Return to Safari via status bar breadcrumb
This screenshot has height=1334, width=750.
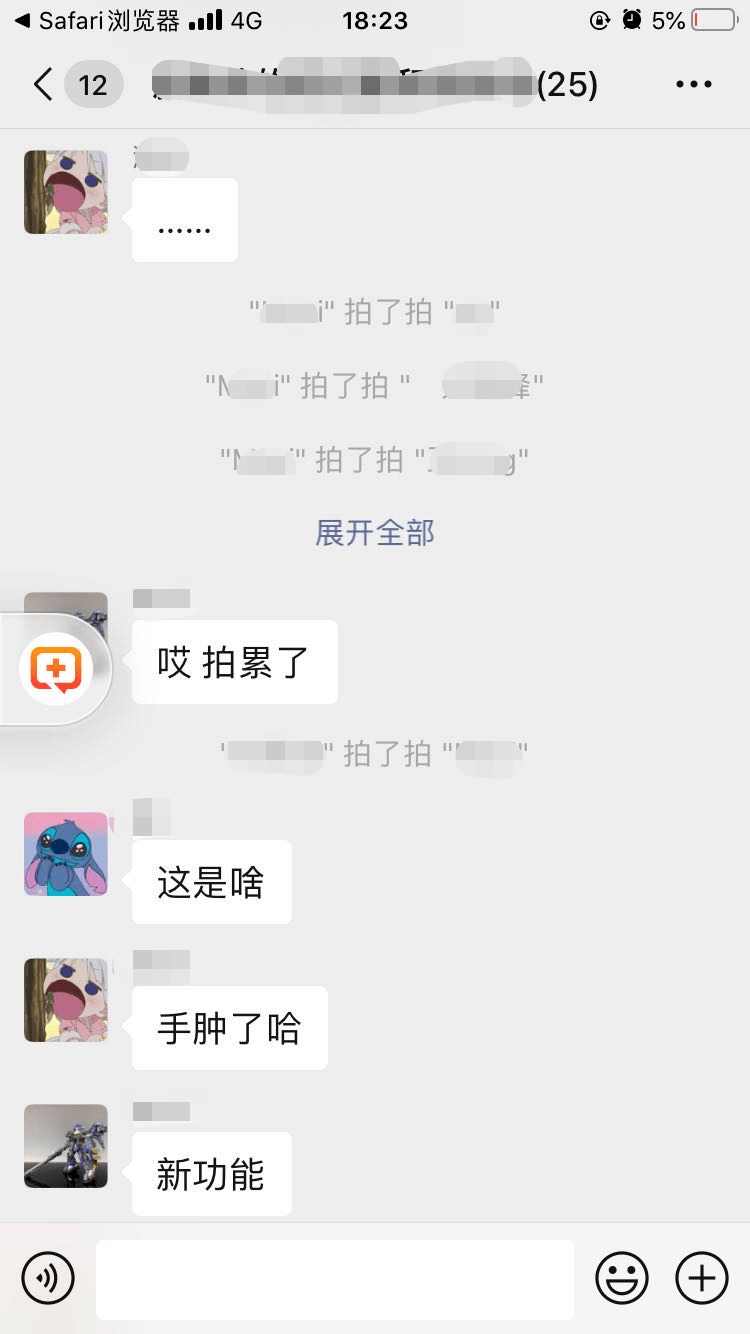(x=98, y=20)
